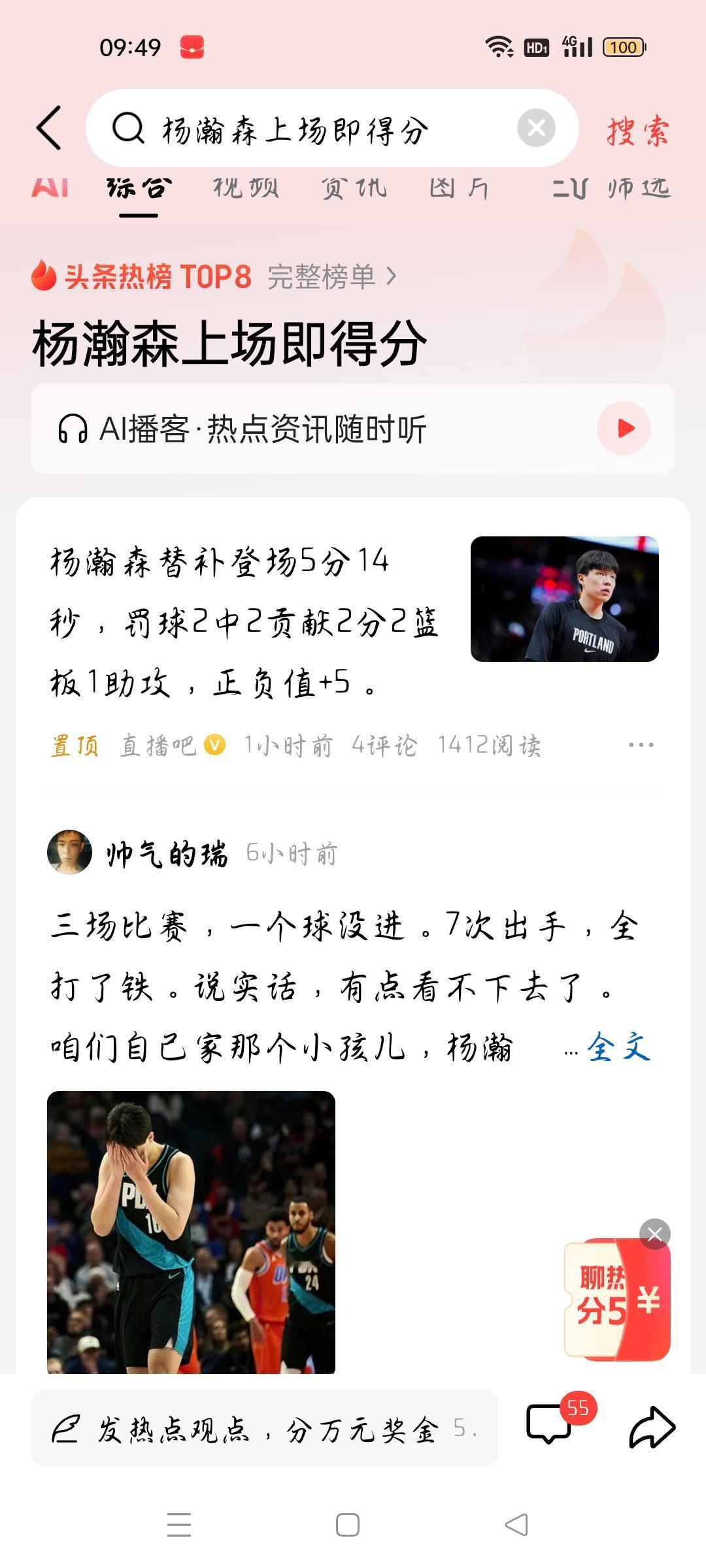Clear the search text with the X icon

(537, 129)
